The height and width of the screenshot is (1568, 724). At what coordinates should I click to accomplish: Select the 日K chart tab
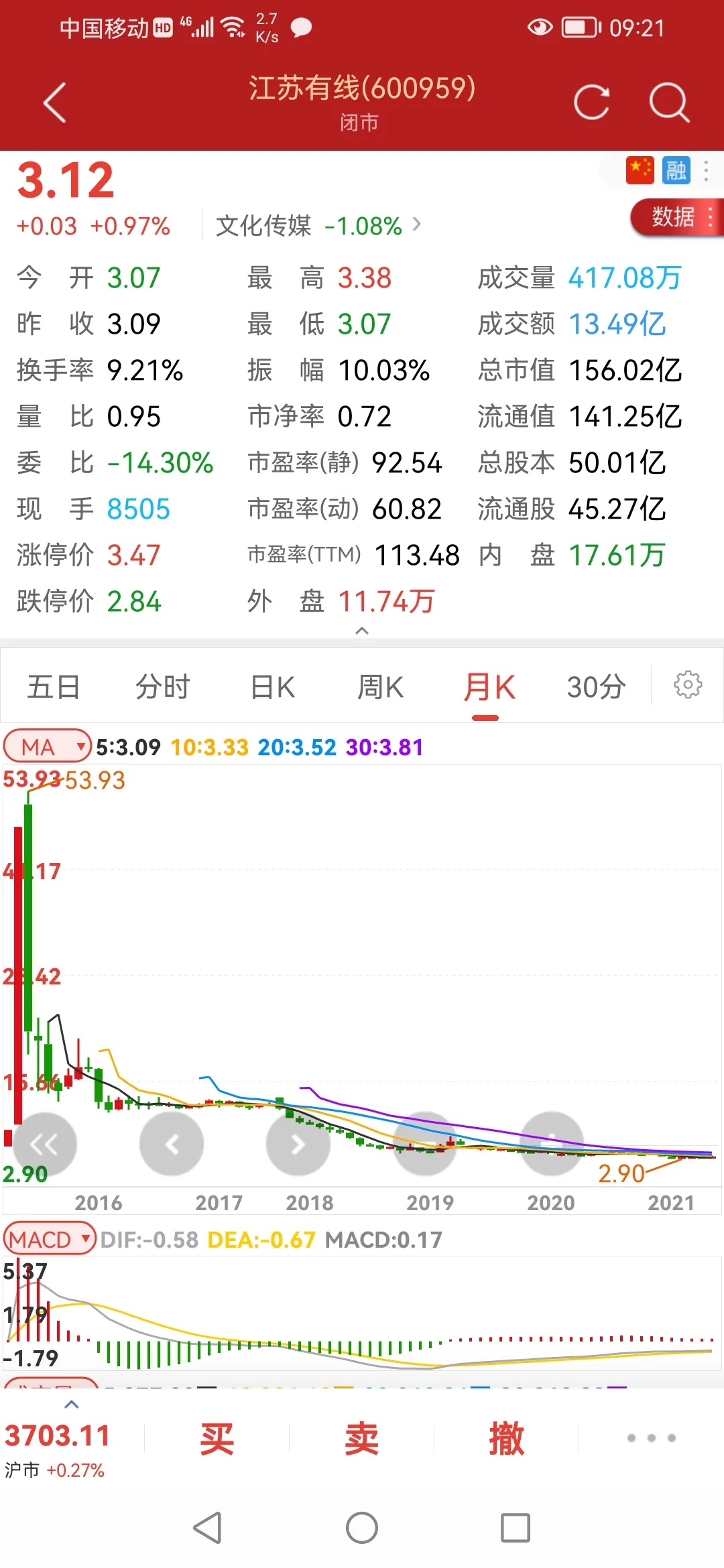click(272, 687)
